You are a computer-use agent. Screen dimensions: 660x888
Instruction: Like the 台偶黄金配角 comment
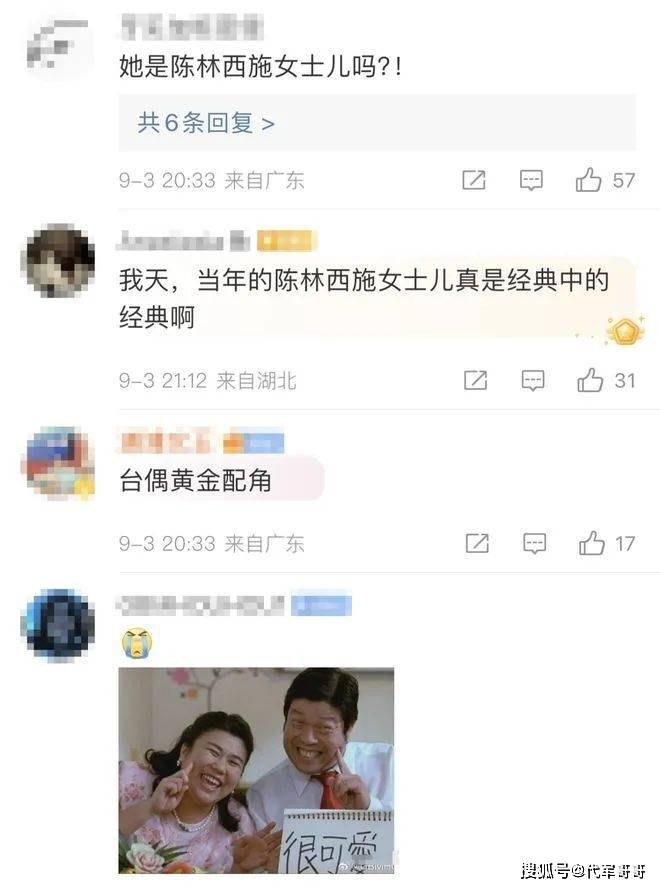(592, 543)
